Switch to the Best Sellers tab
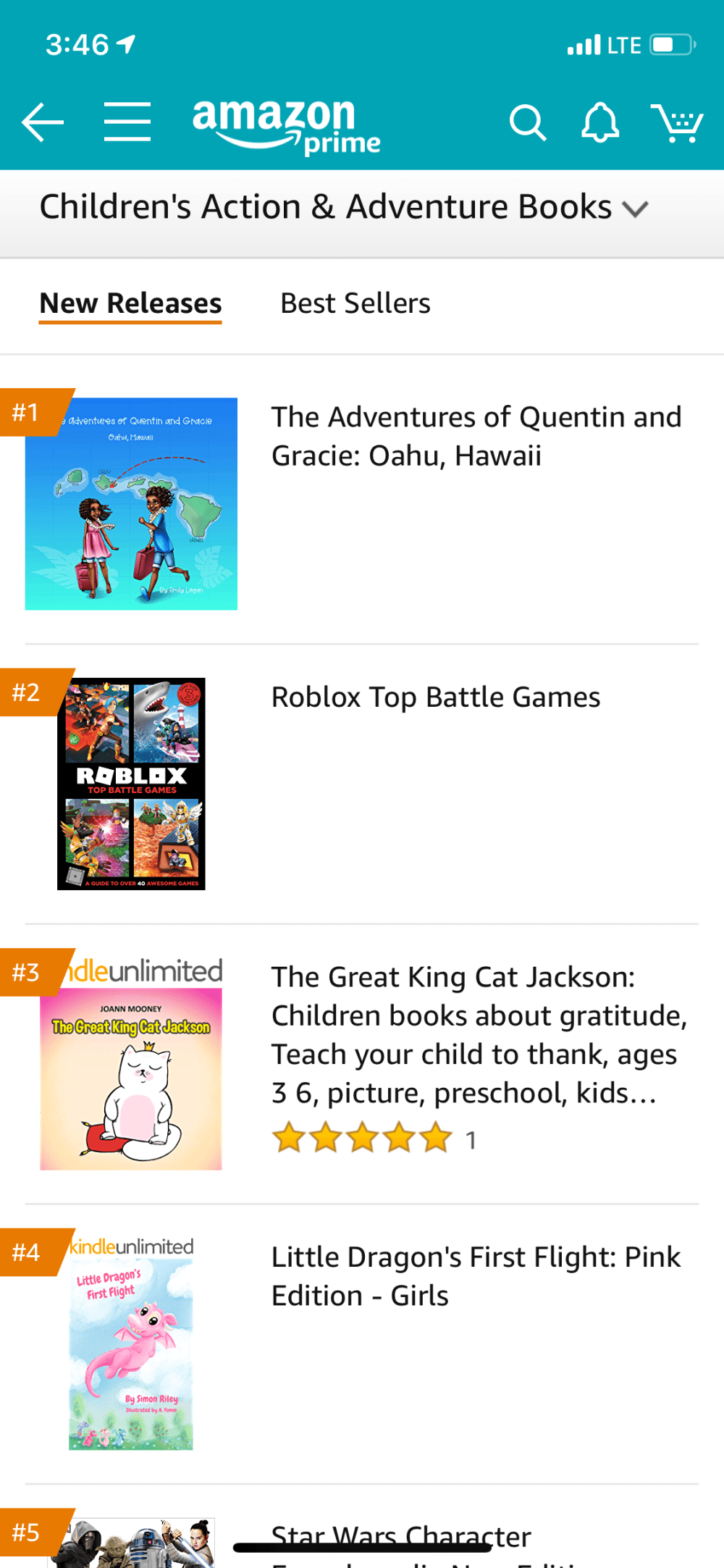This screenshot has width=724, height=1568. (x=355, y=303)
